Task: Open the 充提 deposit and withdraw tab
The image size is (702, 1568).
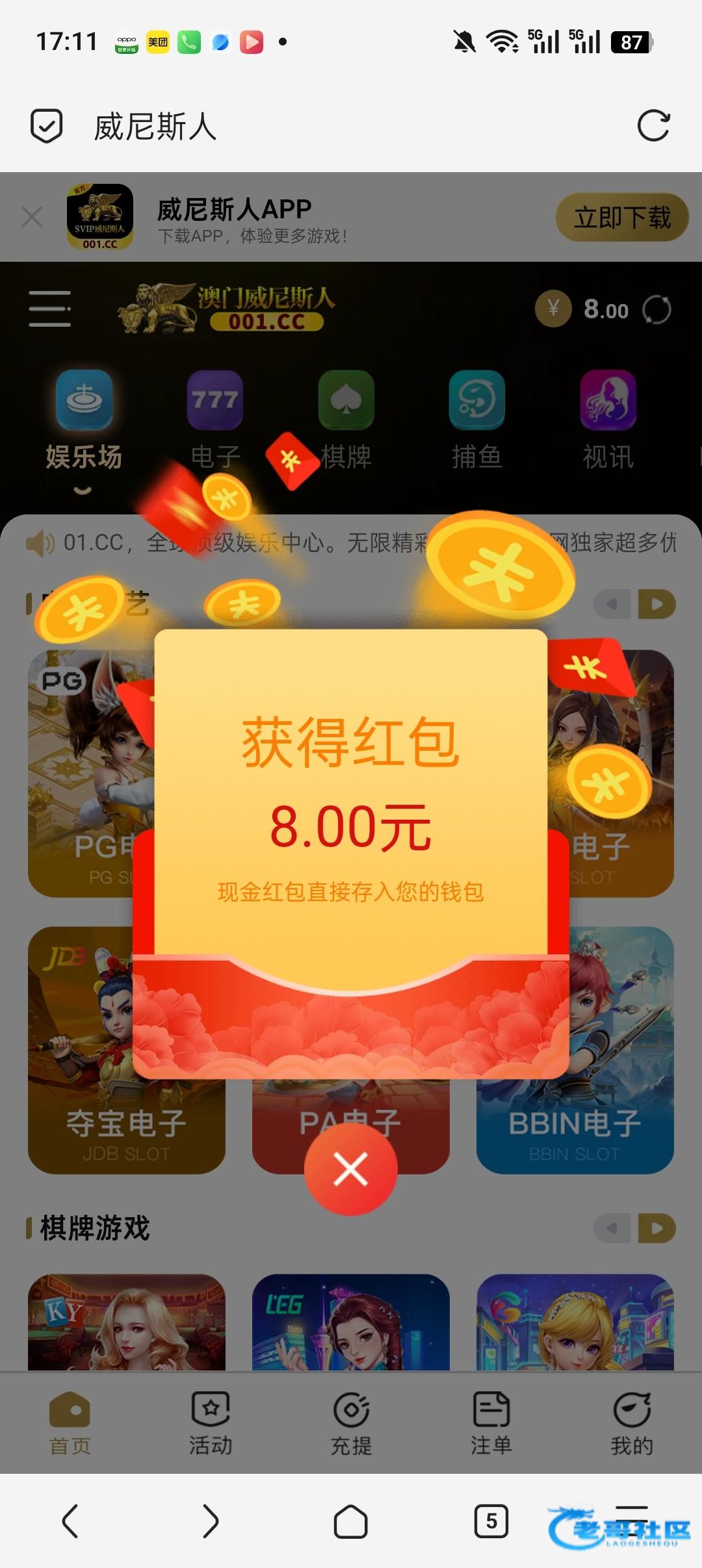Action: tap(351, 1423)
